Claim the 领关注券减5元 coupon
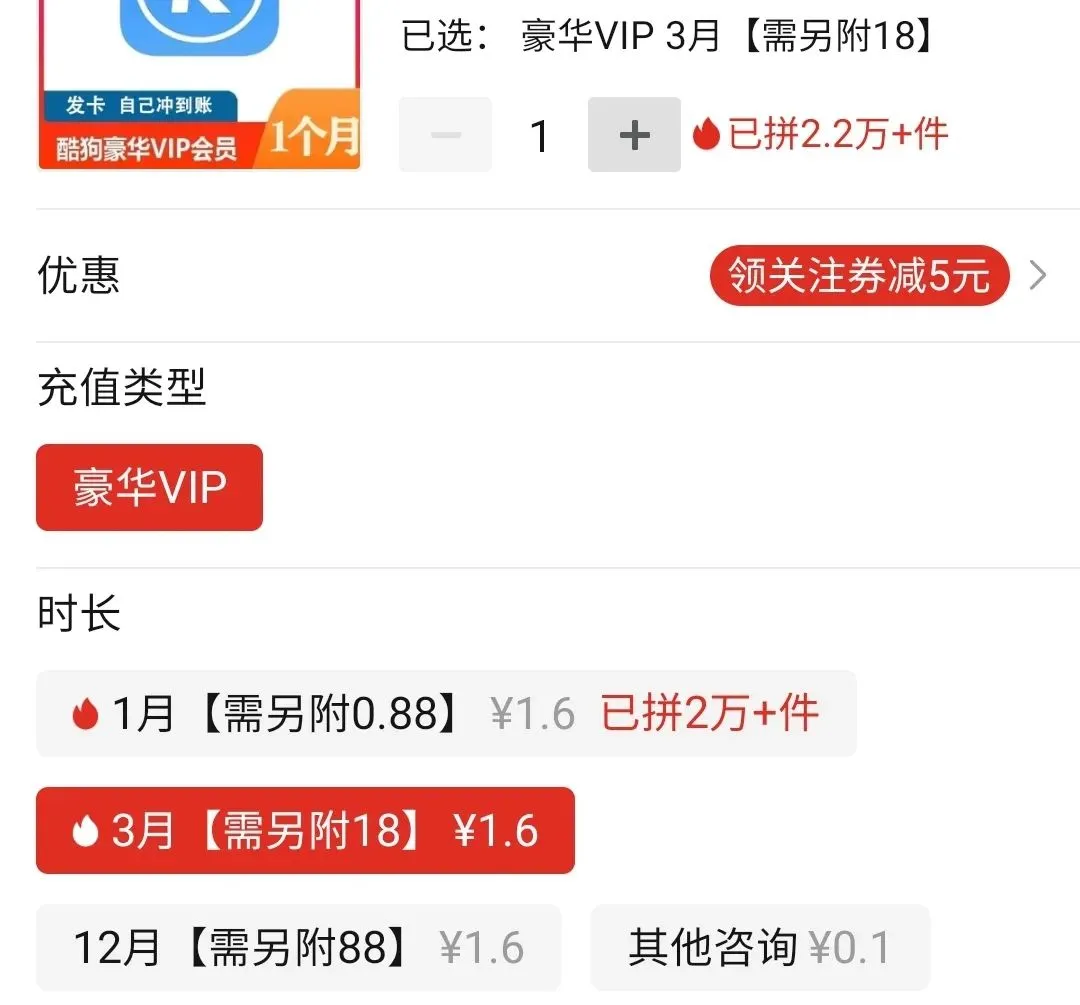The width and height of the screenshot is (1080, 1005). 859,275
